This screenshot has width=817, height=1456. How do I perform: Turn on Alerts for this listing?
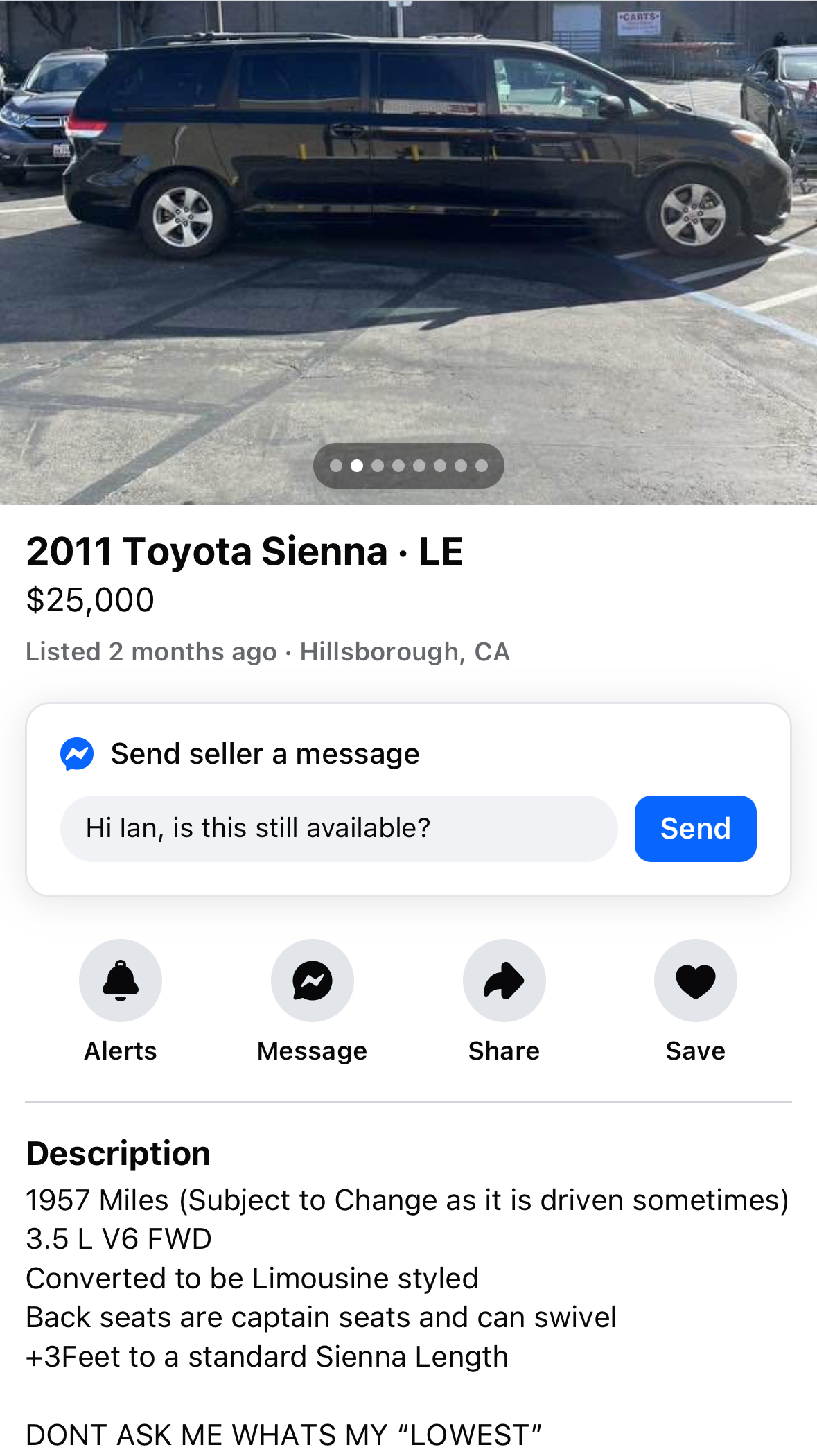121,980
